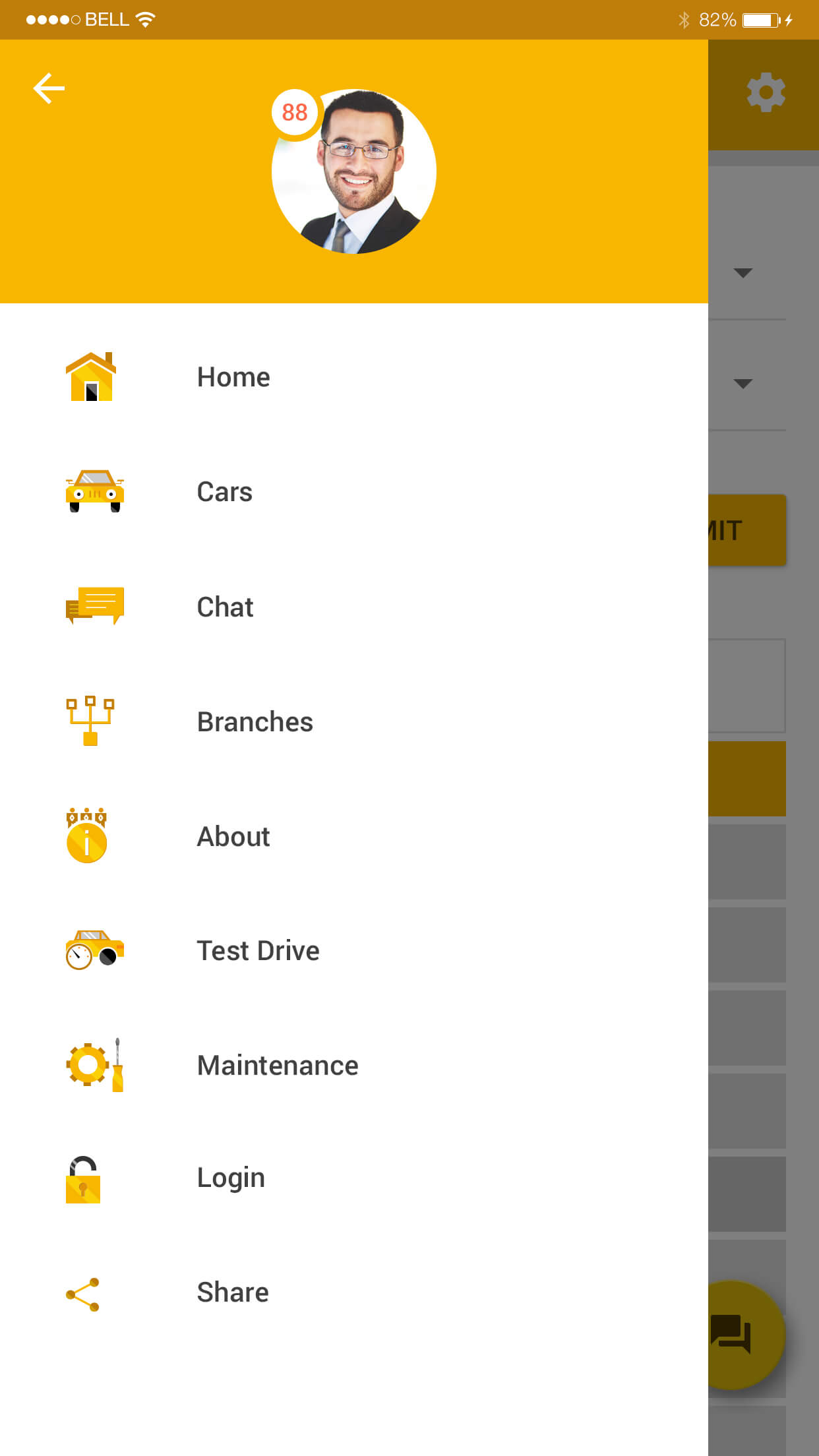Open the Maintenance option
Screen dimensions: 819x1456
pos(354,1066)
